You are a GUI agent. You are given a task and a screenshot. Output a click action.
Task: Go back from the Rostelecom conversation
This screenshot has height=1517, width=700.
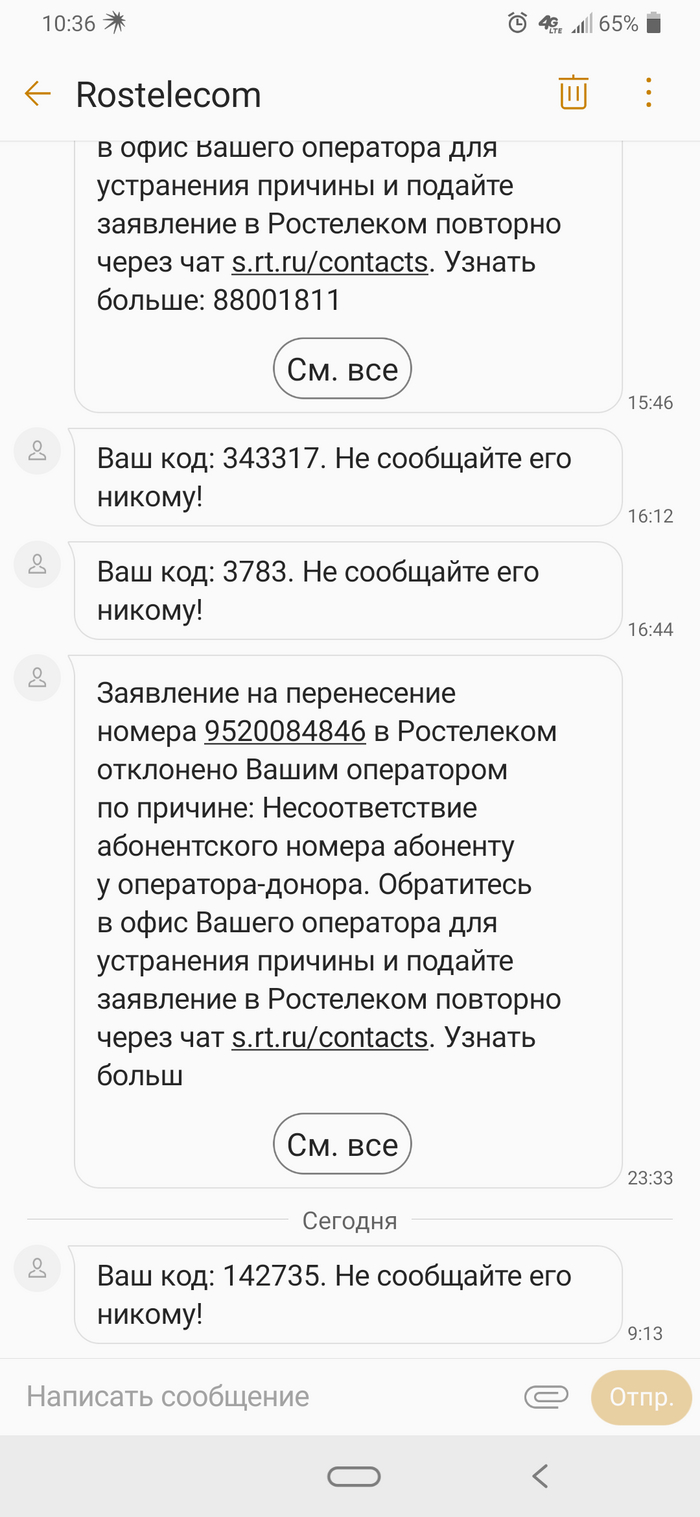[x=37, y=94]
